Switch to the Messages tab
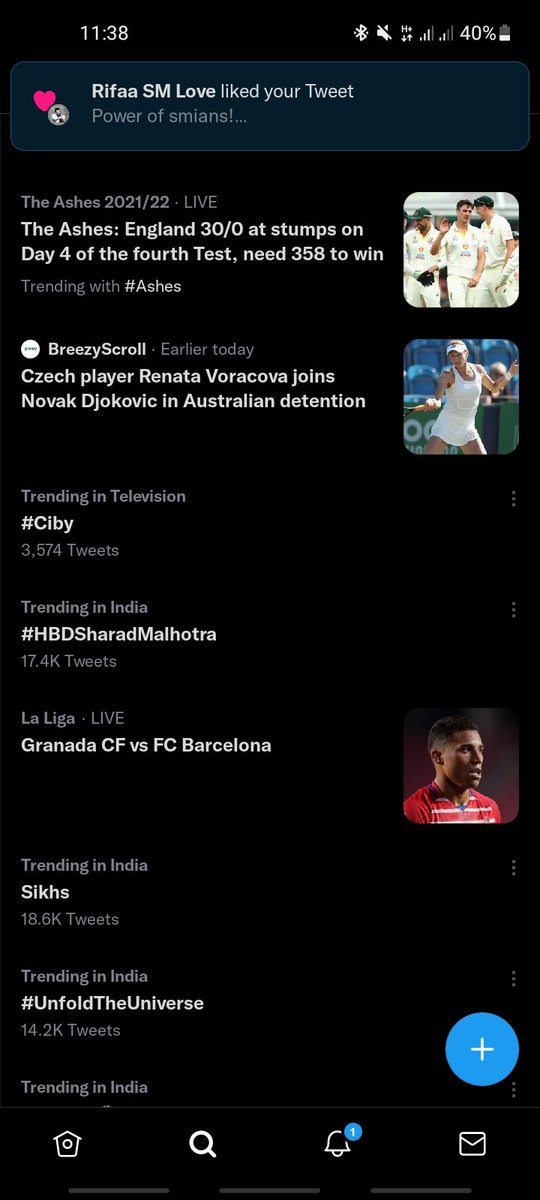The width and height of the screenshot is (540, 1200). point(472,1143)
